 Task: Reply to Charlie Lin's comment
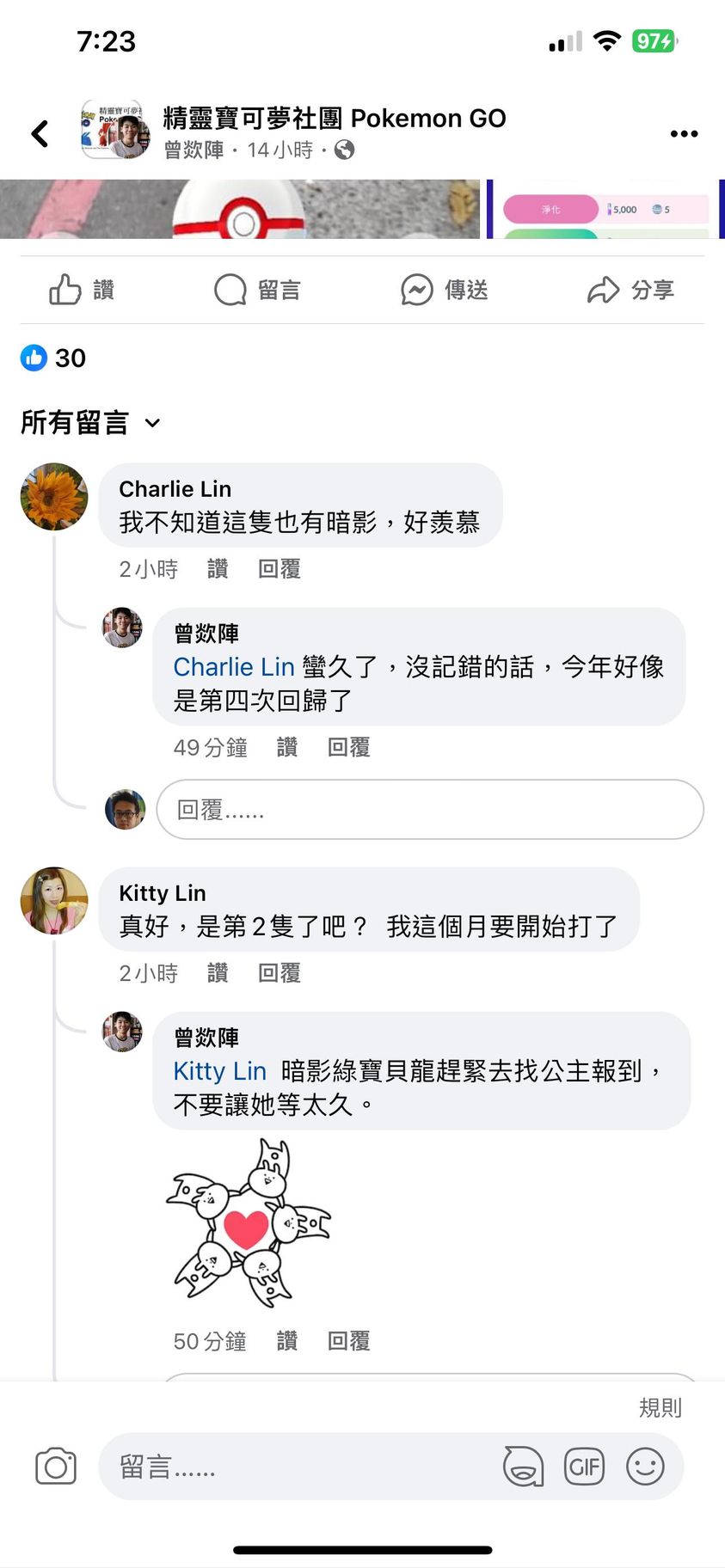click(x=280, y=569)
